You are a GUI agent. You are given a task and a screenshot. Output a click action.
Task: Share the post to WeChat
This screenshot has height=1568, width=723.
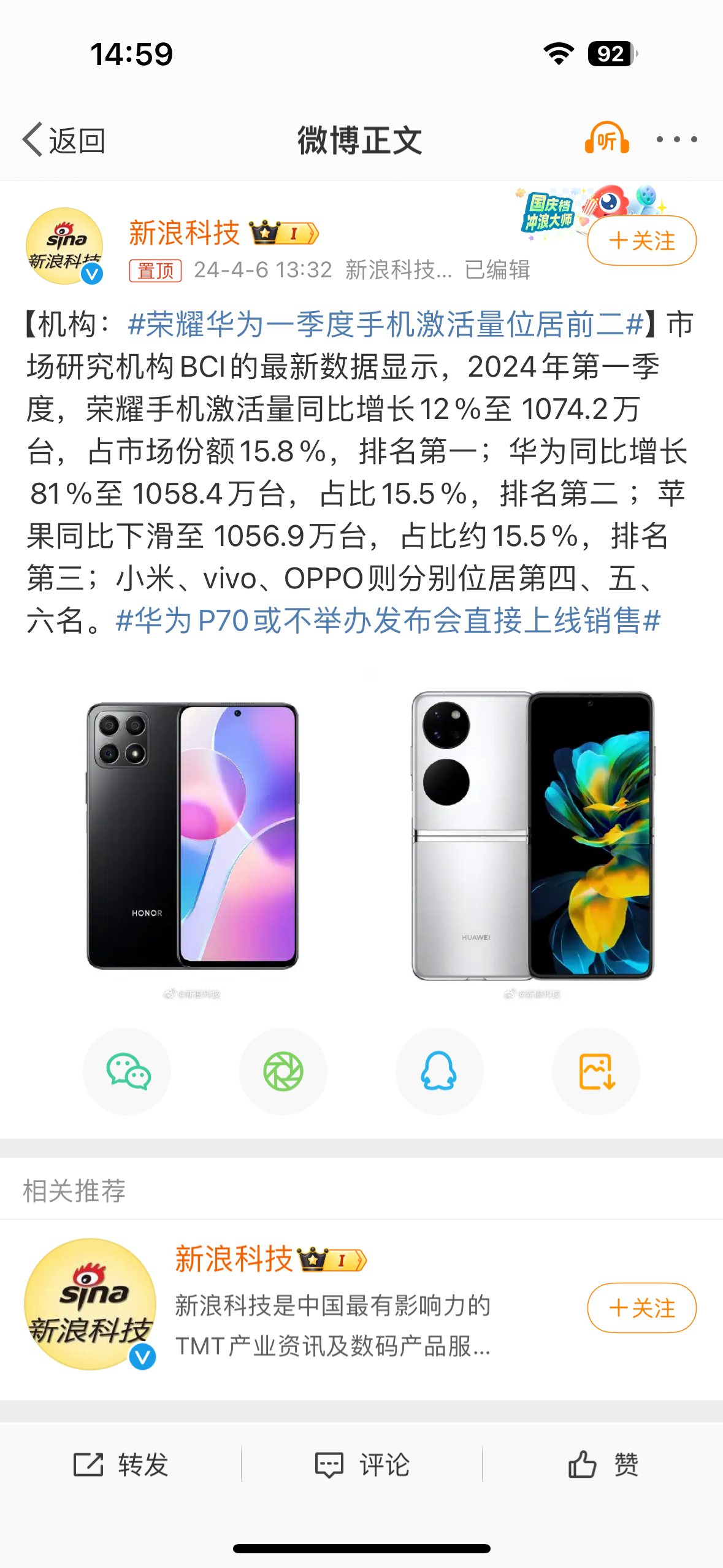point(127,1071)
